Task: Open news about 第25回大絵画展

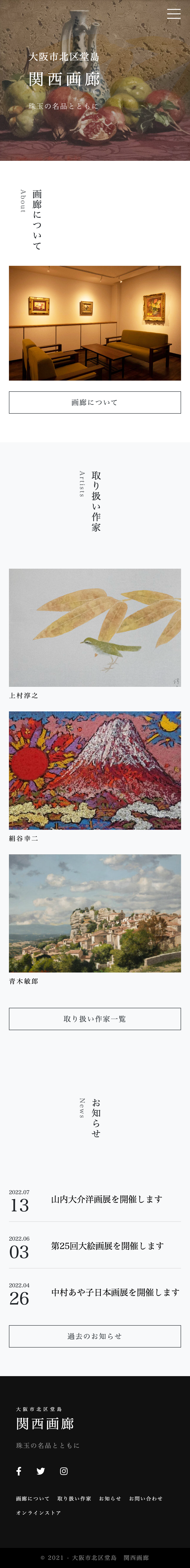Action: tap(107, 1246)
